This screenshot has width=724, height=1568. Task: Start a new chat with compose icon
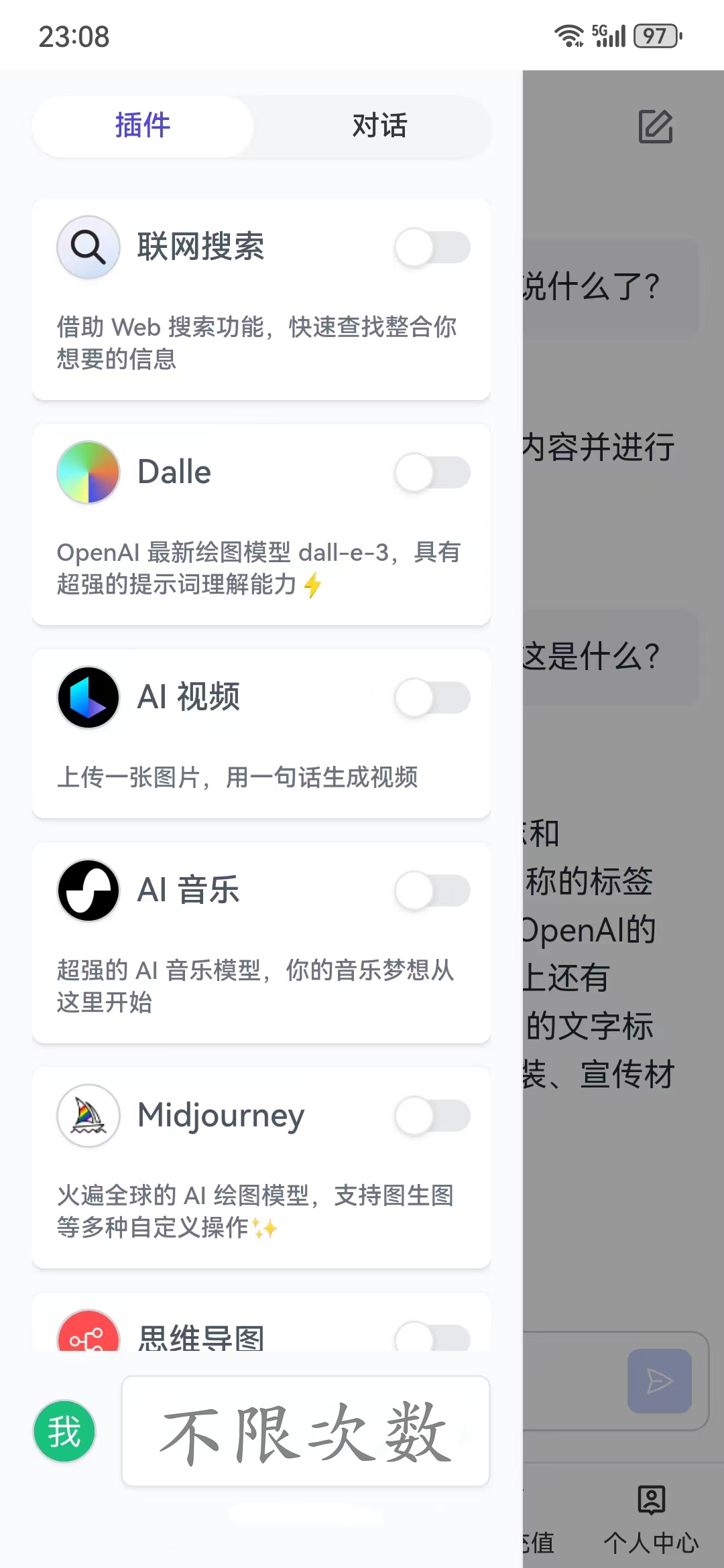(x=655, y=127)
